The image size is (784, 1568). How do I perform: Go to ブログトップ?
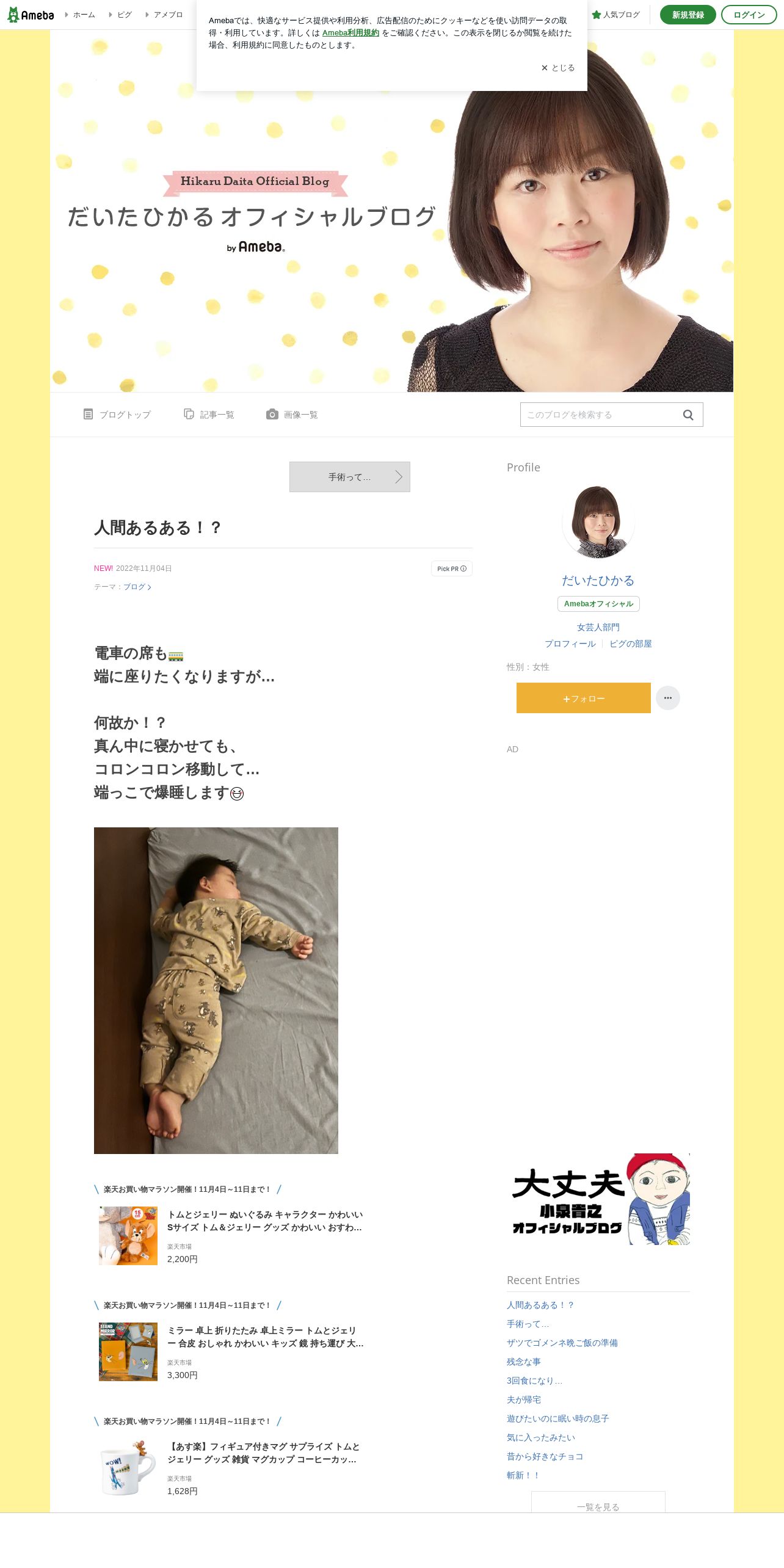coord(117,415)
